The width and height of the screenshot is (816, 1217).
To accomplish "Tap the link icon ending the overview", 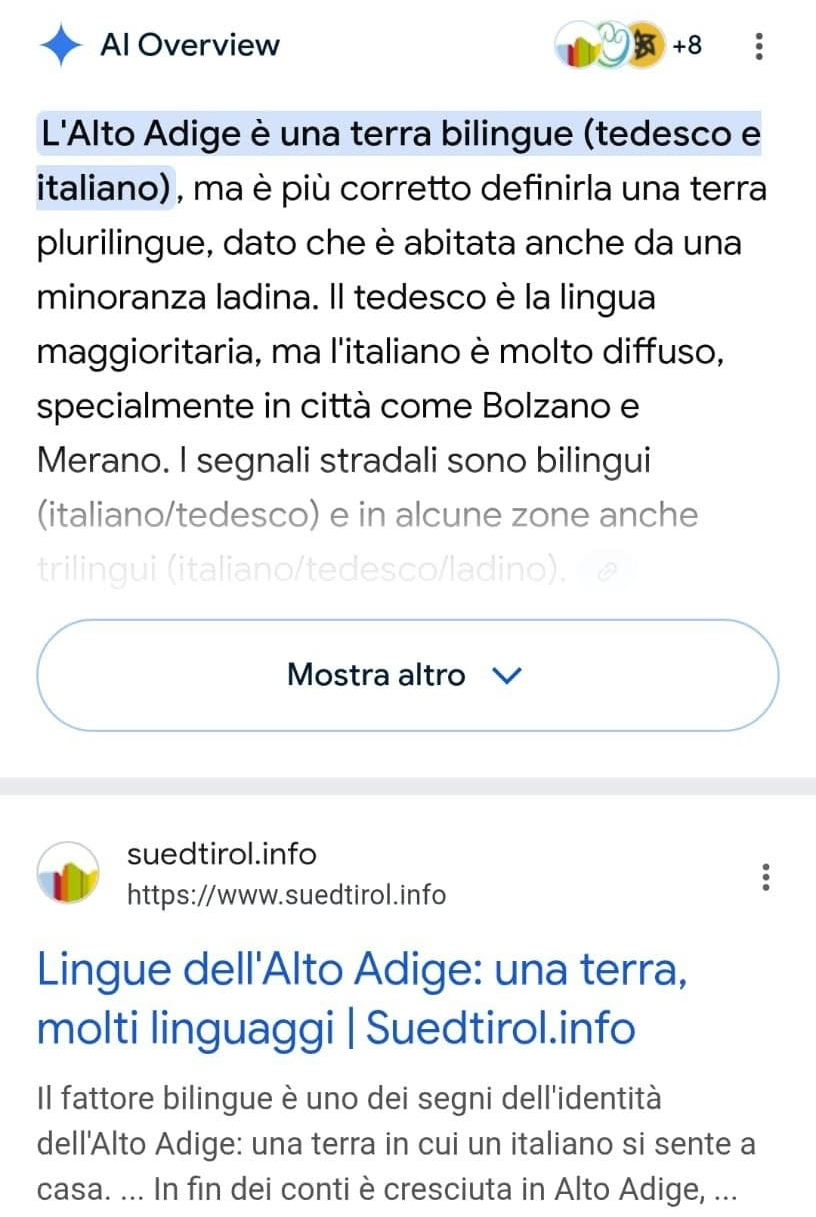I will (x=605, y=570).
